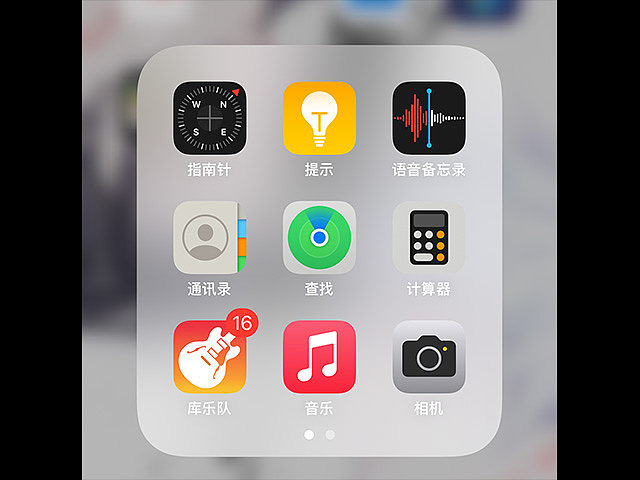The width and height of the screenshot is (640, 480).
Task: Open 库乐队 GarageBand with 16 badge
Action: coord(209,356)
